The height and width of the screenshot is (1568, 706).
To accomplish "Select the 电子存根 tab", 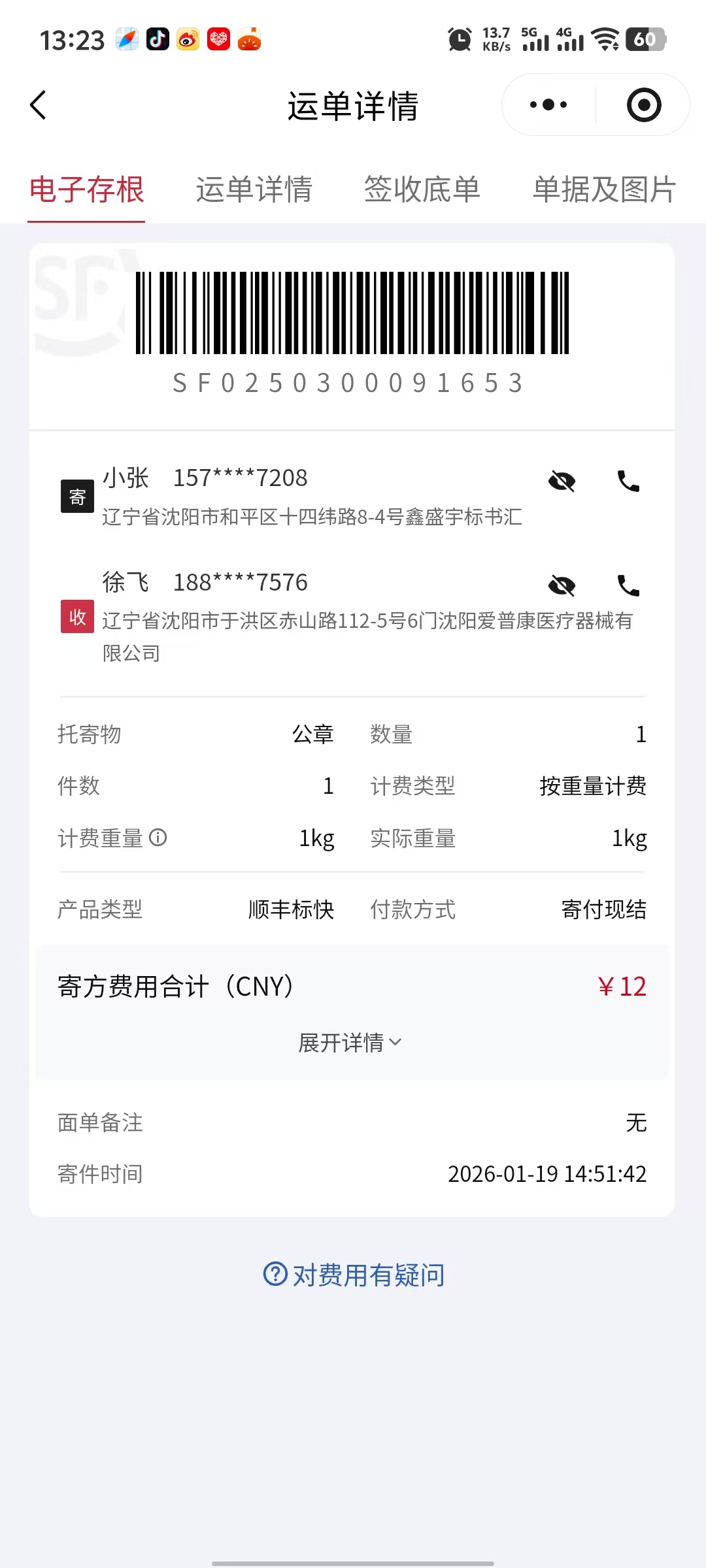I will point(86,190).
